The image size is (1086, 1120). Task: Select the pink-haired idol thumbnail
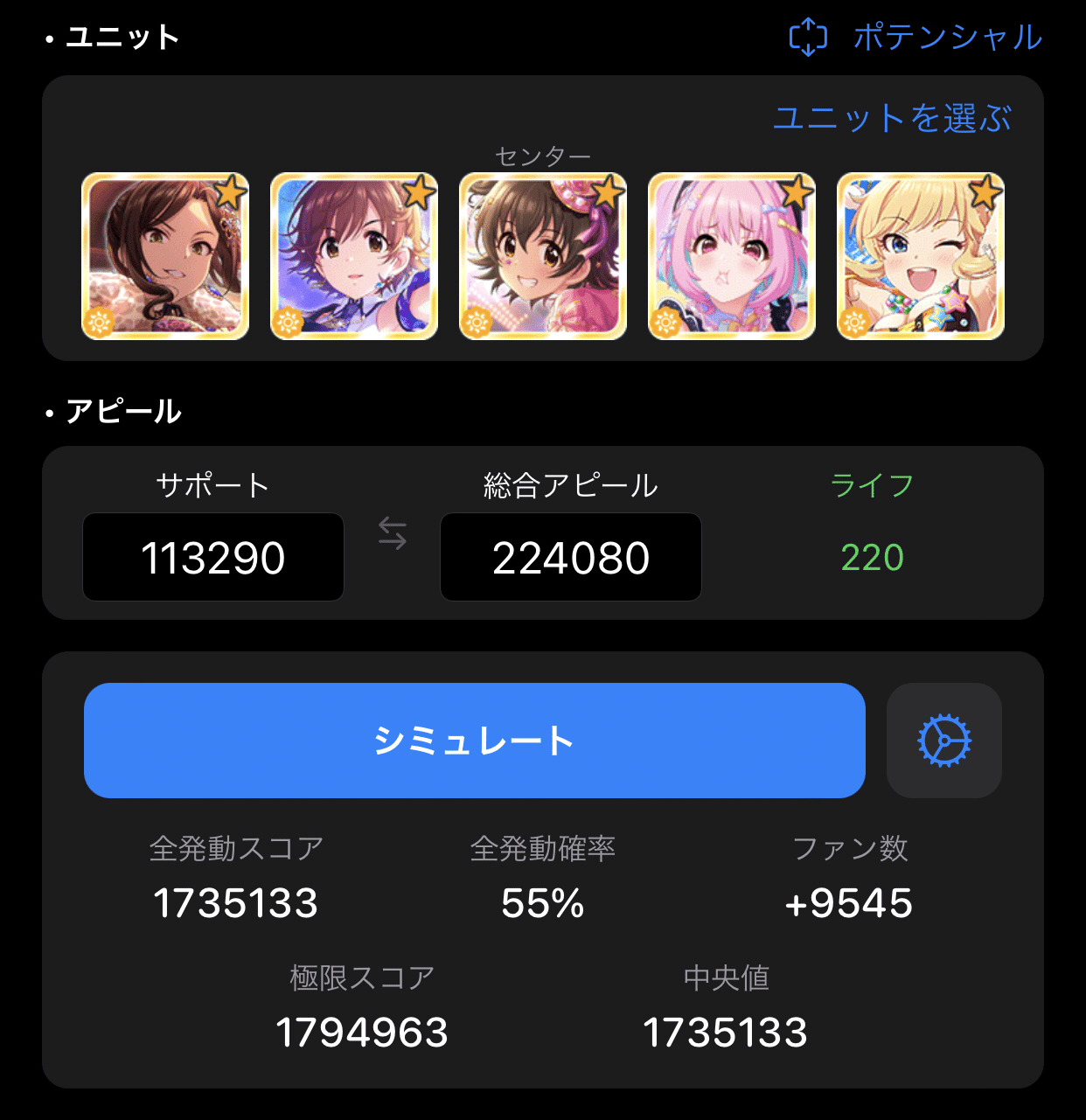tap(731, 256)
